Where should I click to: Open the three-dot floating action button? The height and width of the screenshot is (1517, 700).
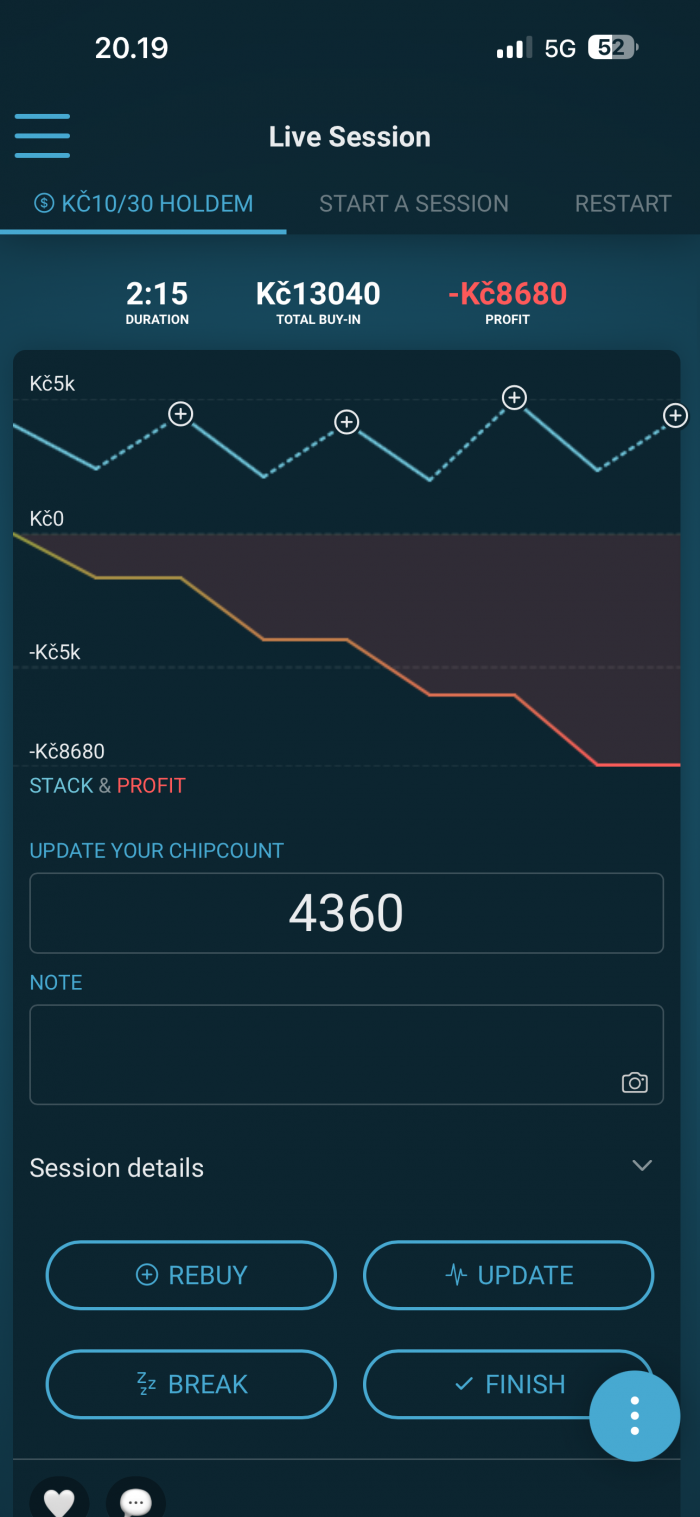[x=634, y=1415]
